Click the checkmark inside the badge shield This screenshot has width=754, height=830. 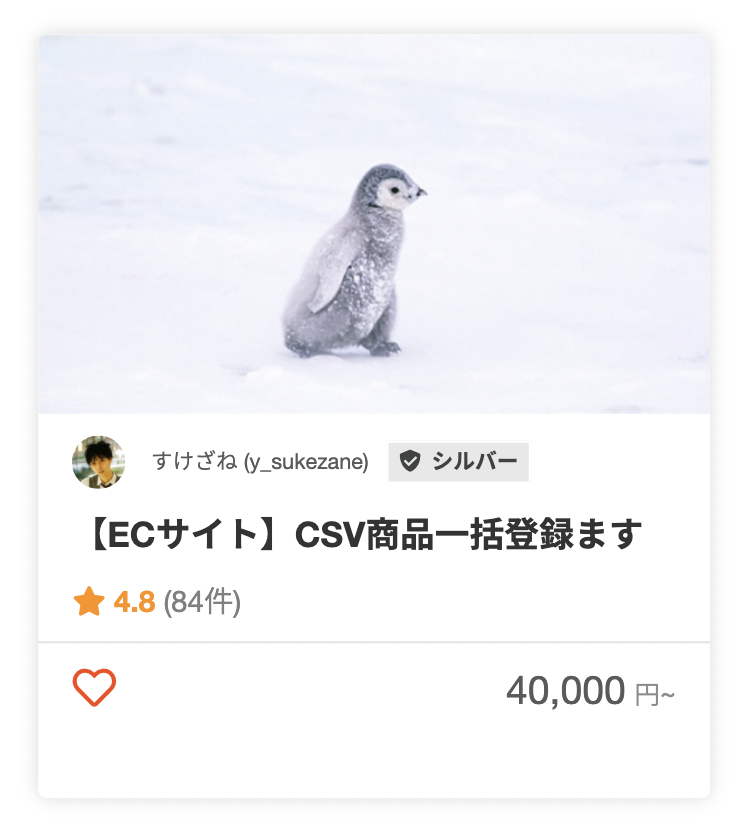(410, 461)
